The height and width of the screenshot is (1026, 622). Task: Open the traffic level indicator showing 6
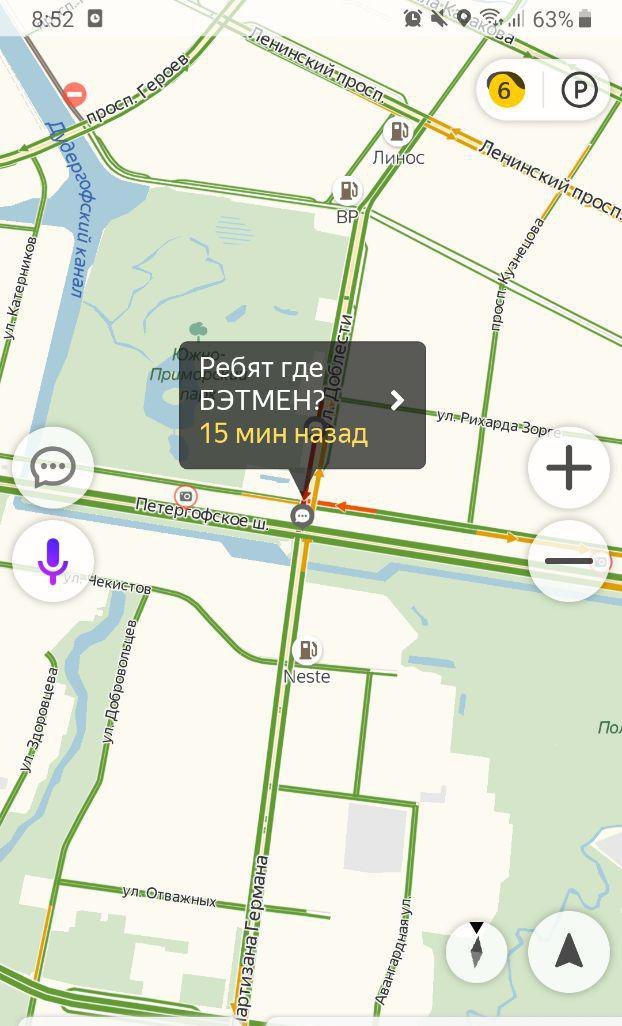tap(505, 91)
